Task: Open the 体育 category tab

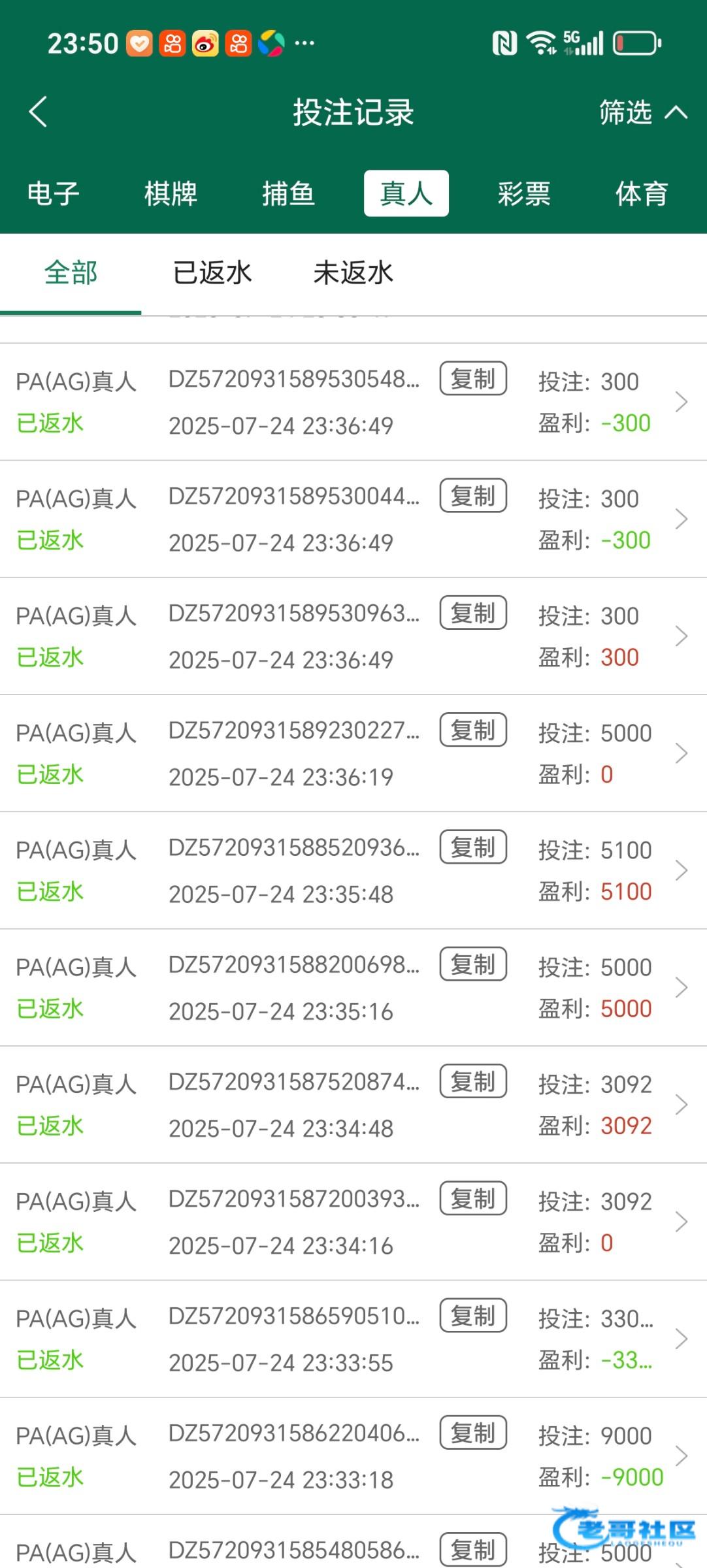Action: tap(642, 194)
